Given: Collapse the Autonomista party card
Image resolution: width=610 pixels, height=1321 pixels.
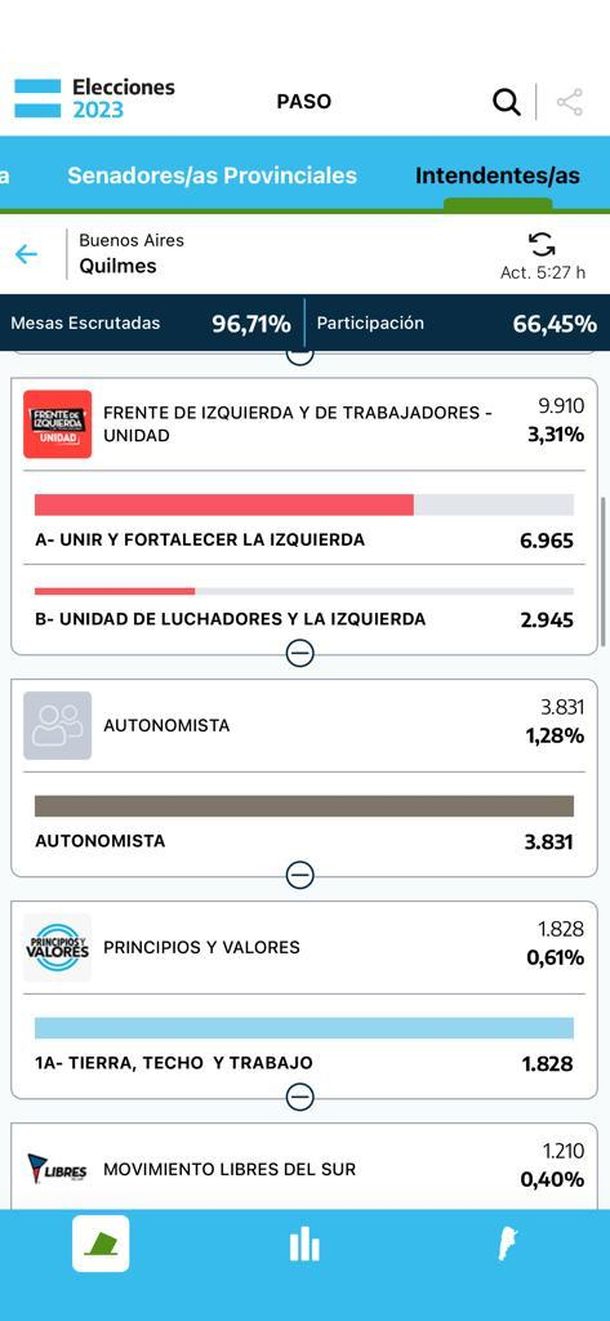Looking at the screenshot, I should (300, 875).
